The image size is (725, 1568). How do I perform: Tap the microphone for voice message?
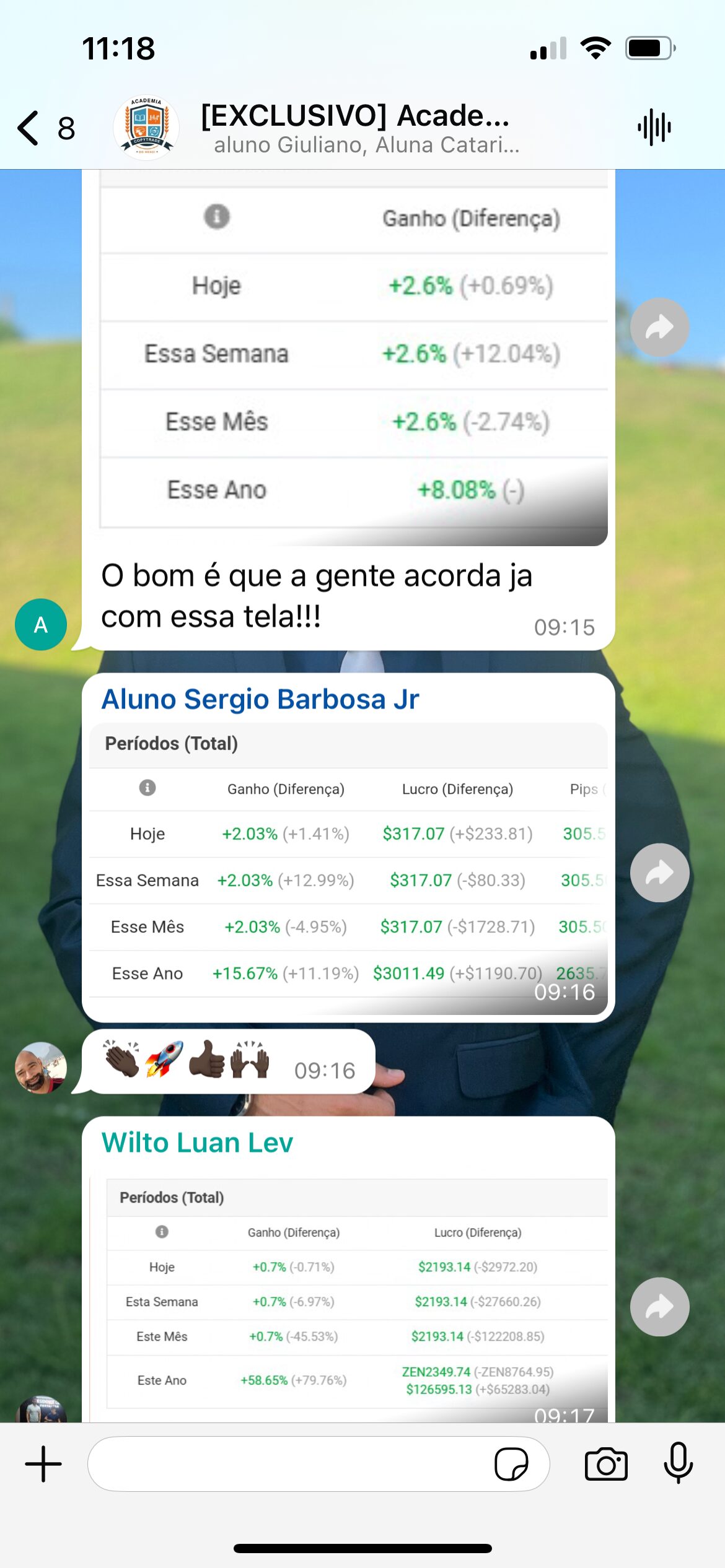pyautogui.click(x=678, y=1464)
